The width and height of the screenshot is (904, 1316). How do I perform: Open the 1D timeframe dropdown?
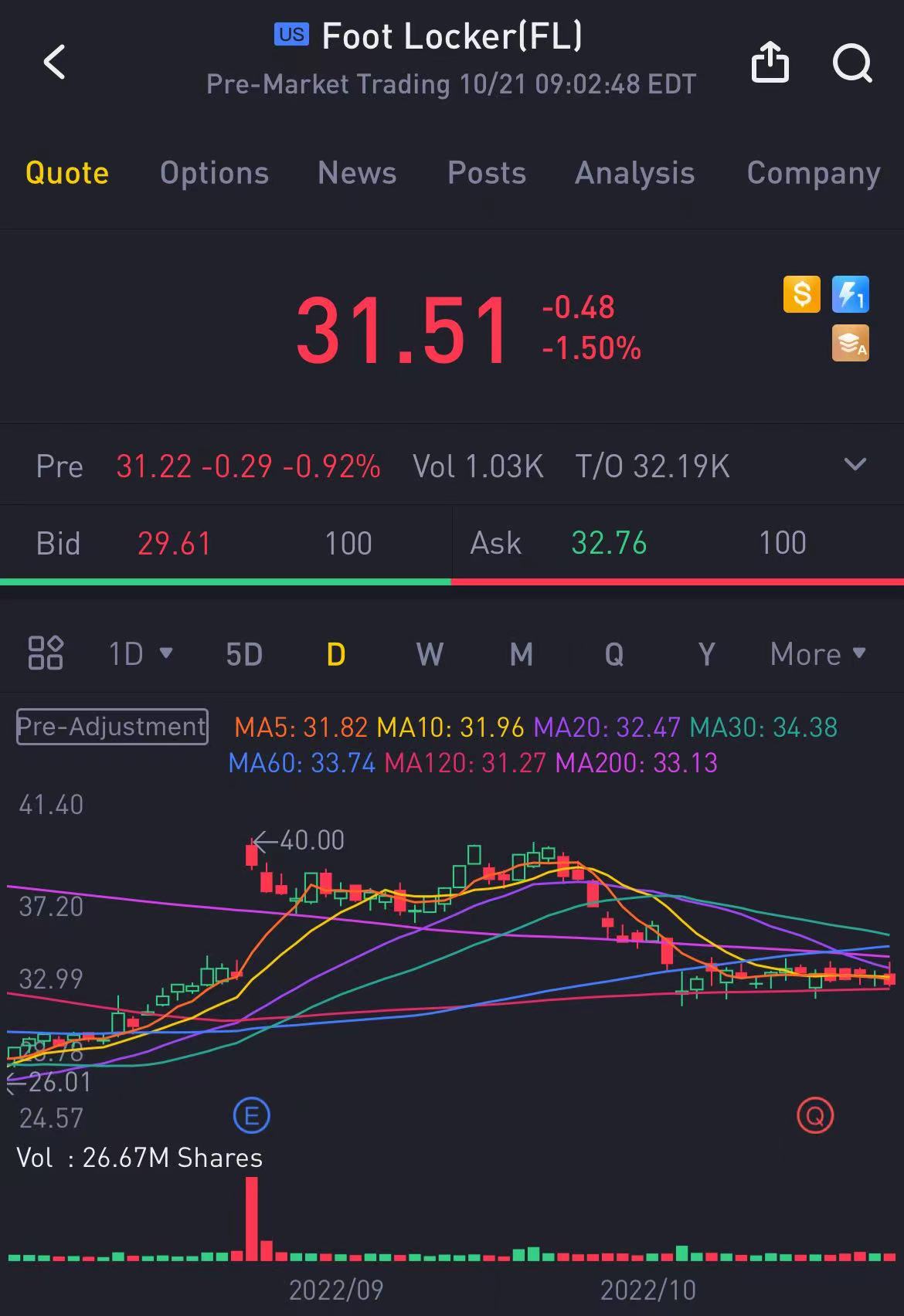[x=140, y=654]
